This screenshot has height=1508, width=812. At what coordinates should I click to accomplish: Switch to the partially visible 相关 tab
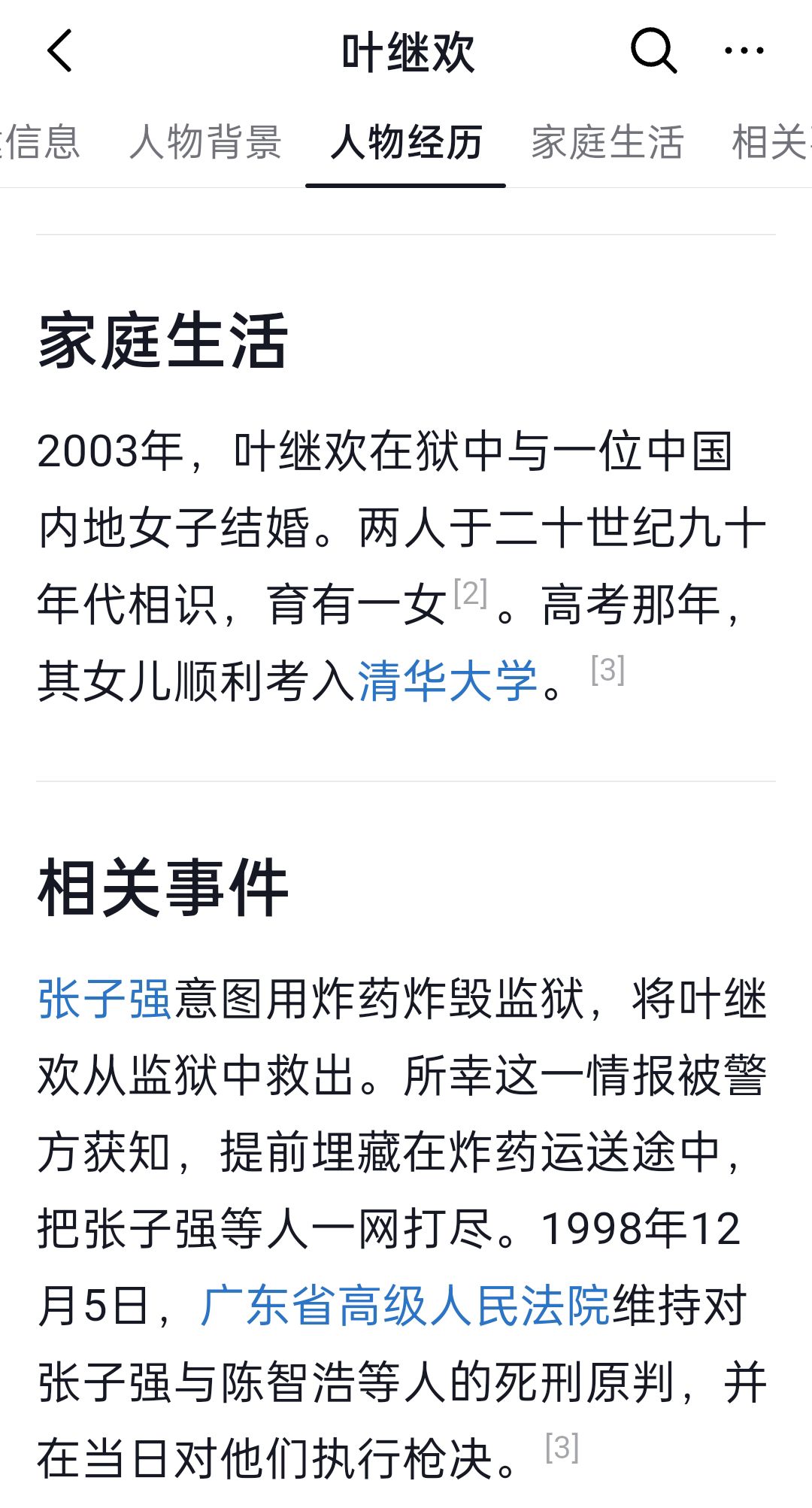[771, 142]
